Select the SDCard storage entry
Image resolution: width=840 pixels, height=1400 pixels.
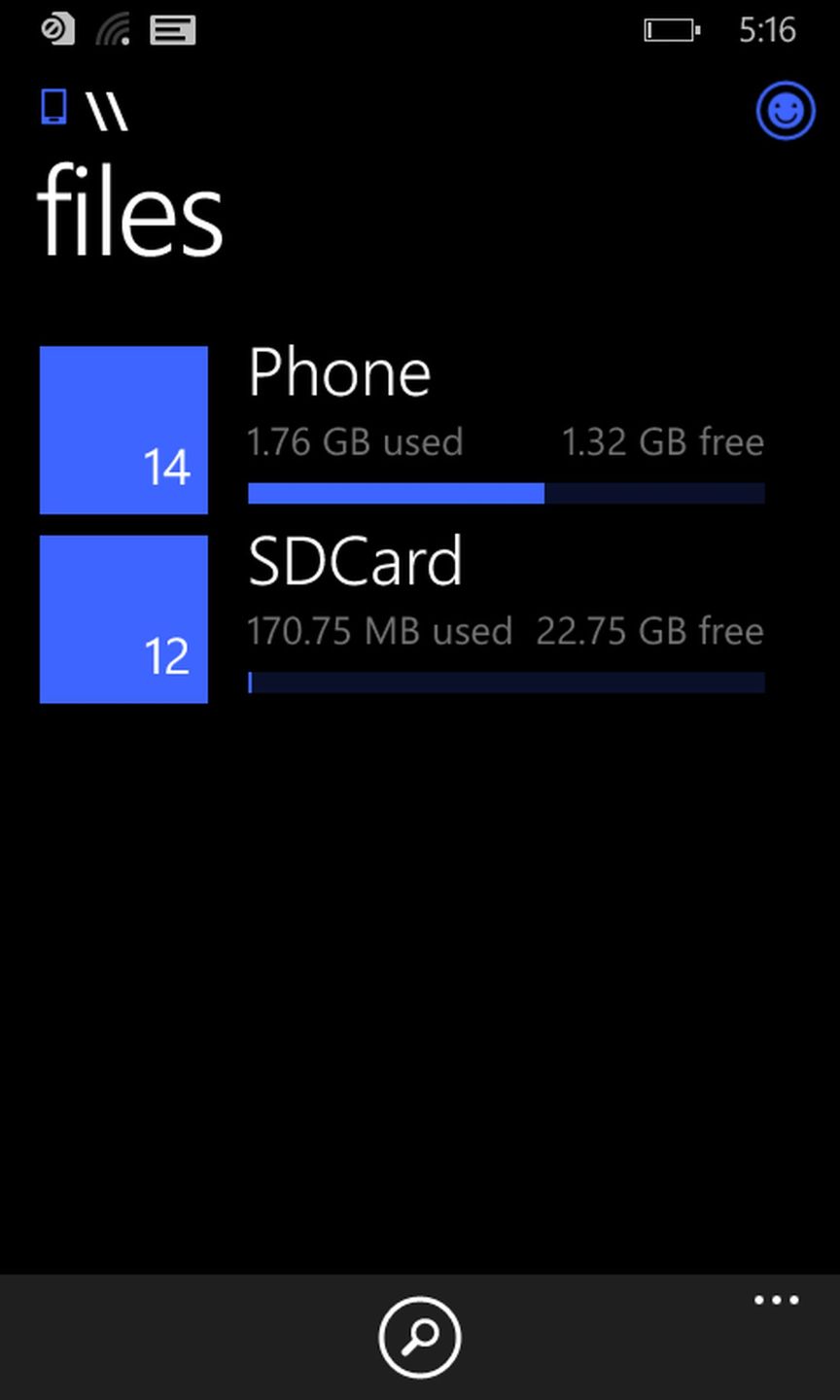point(356,562)
